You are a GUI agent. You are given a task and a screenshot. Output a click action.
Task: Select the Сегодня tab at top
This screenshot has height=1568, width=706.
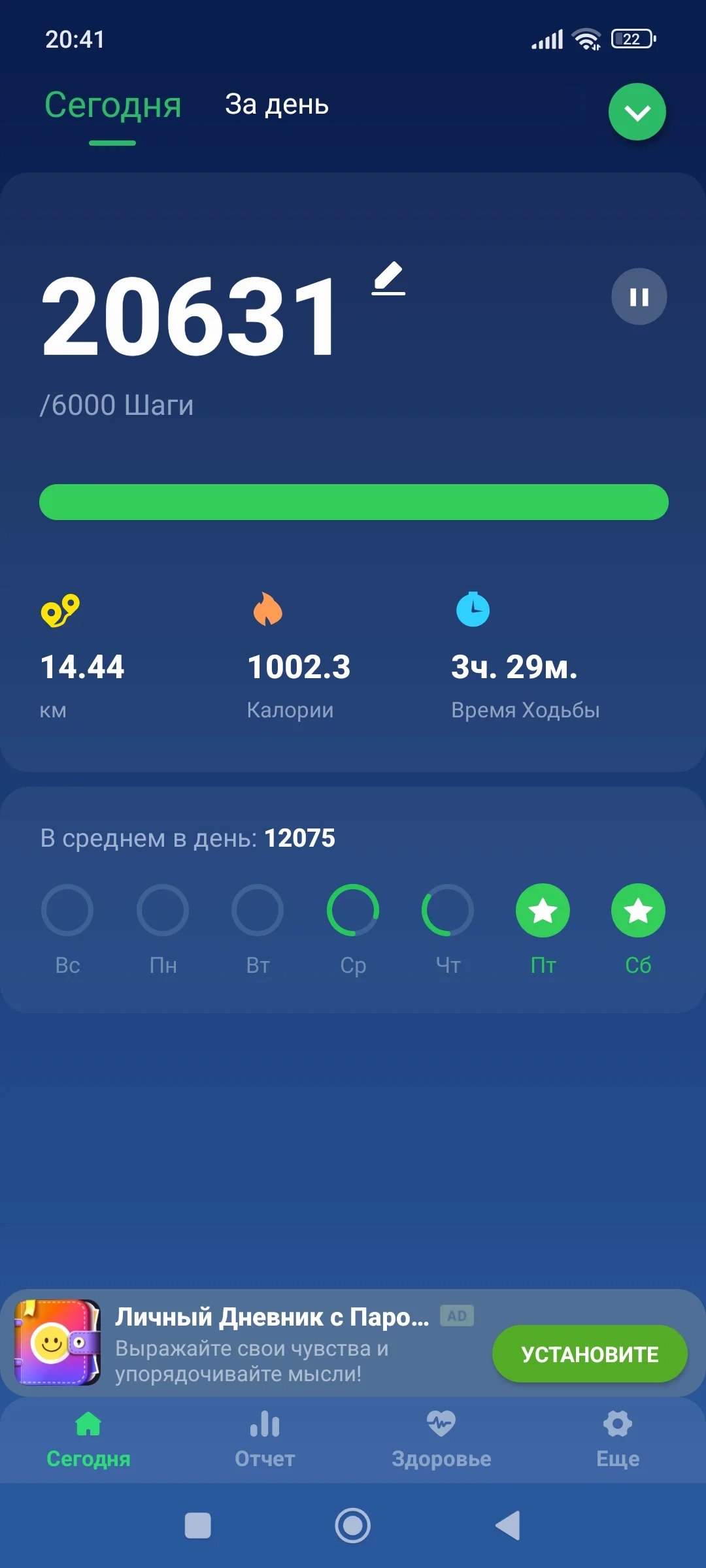click(x=112, y=105)
